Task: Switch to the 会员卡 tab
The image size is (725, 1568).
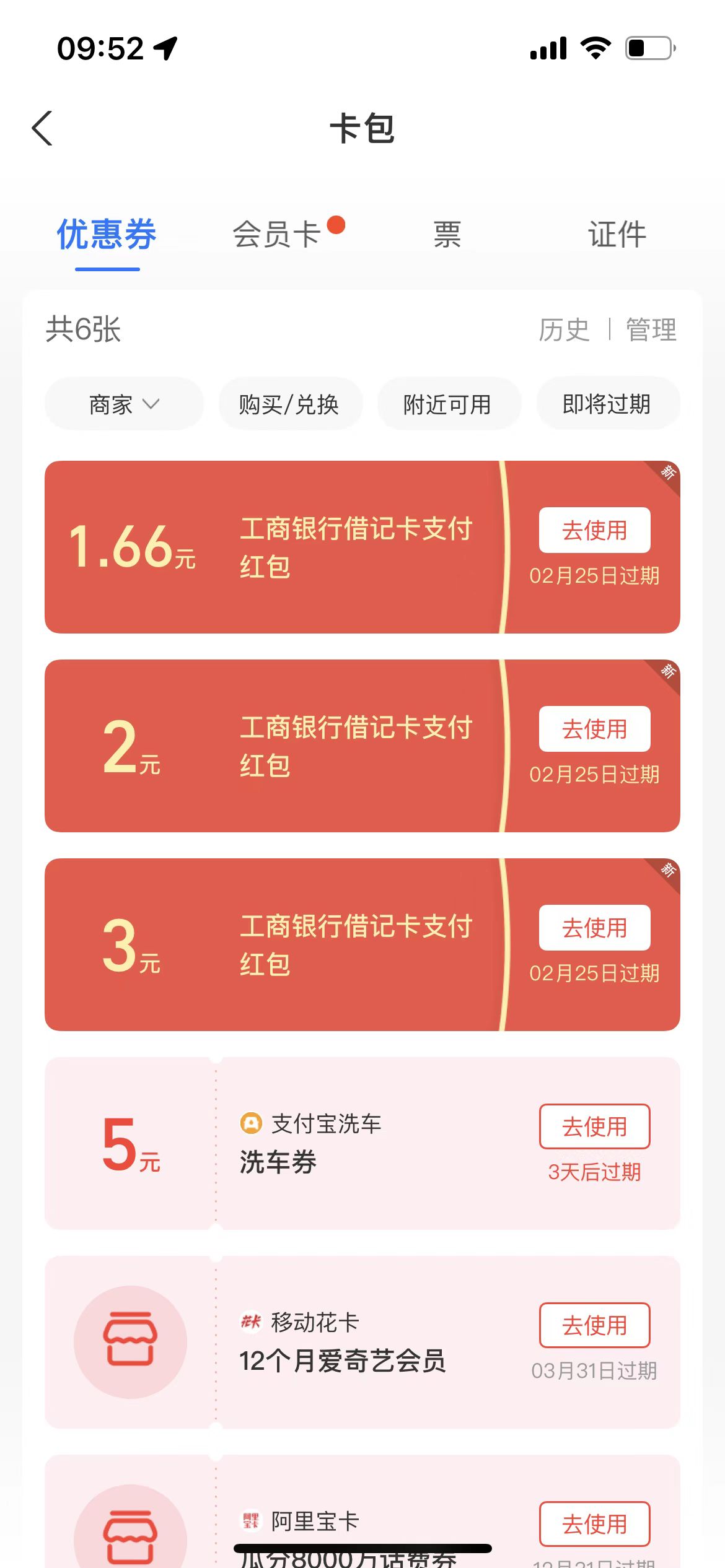Action: (x=276, y=235)
